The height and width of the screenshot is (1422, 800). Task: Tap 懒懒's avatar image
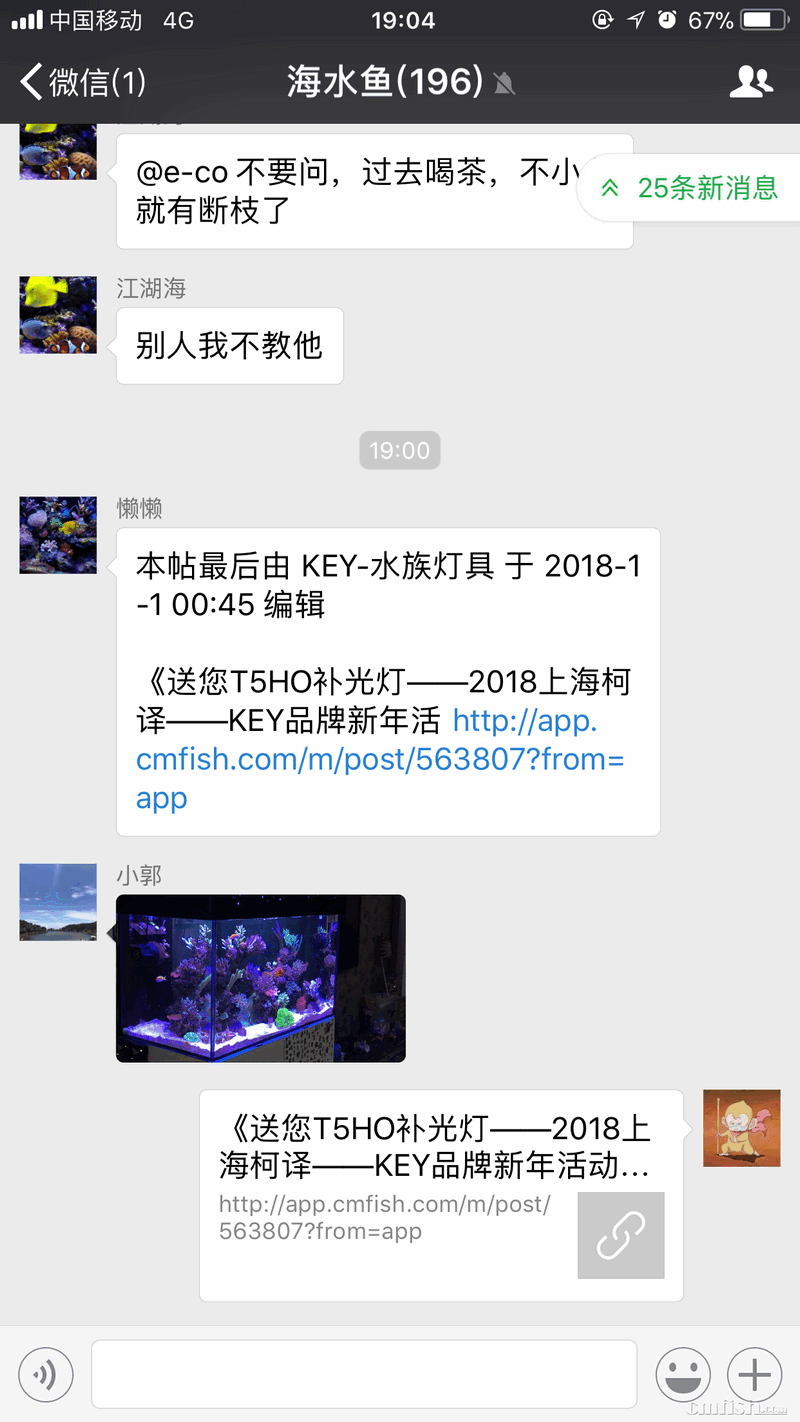tap(57, 536)
